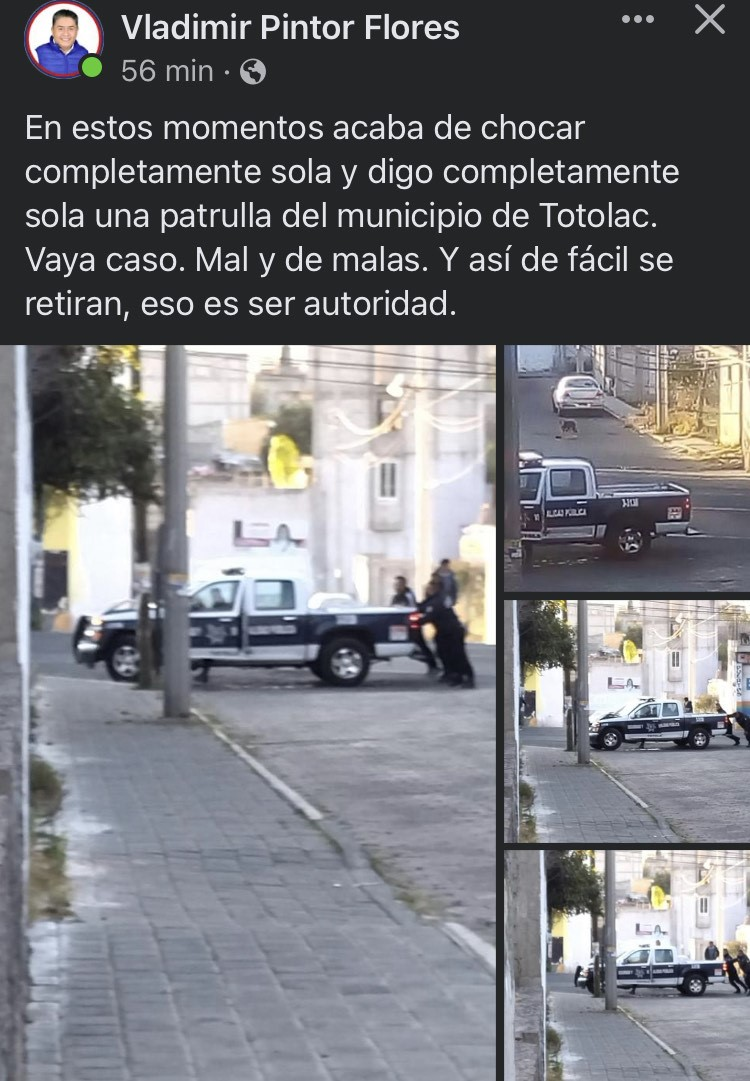Dismiss the post with the X
Screen dimensions: 750x1081
pyautogui.click(x=710, y=19)
